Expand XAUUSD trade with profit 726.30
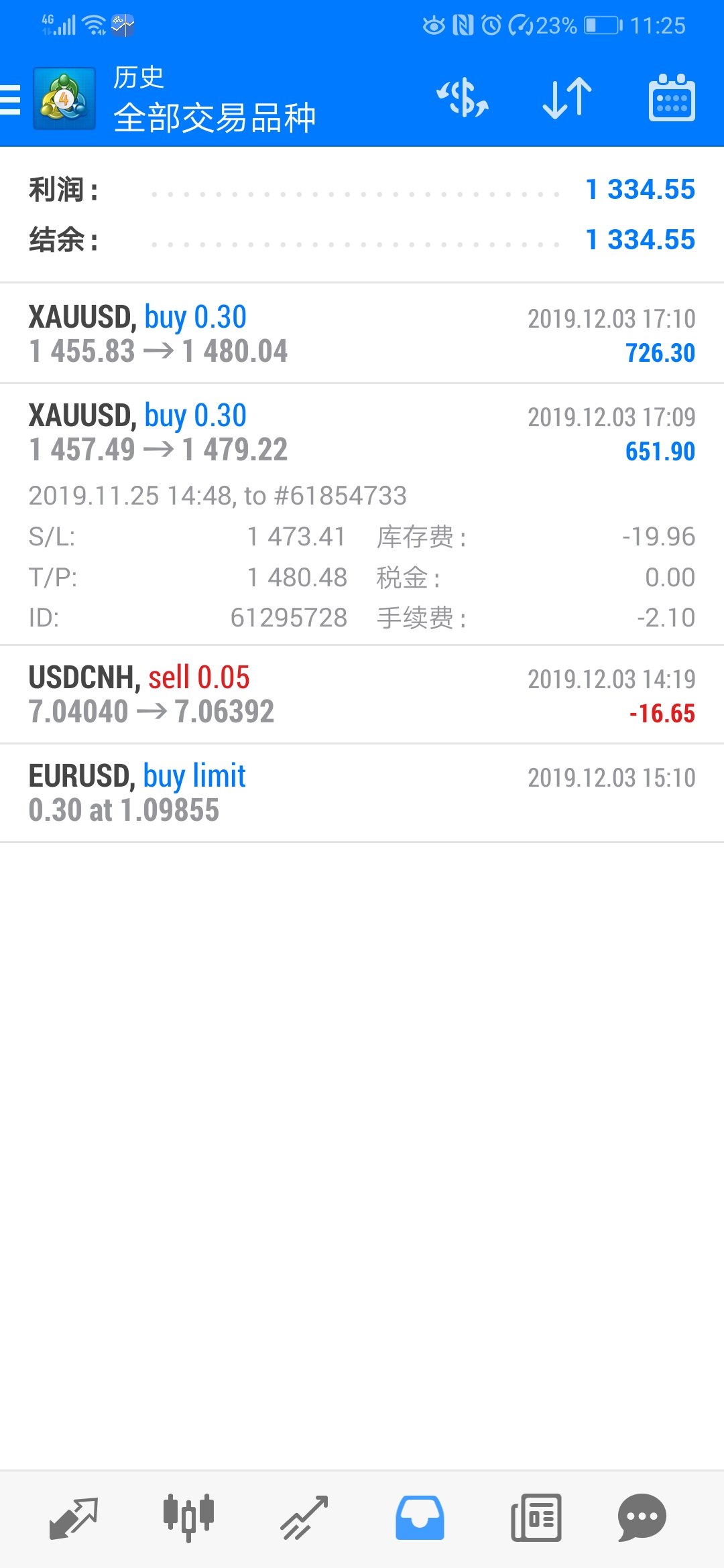The width and height of the screenshot is (724, 1568). click(x=362, y=334)
